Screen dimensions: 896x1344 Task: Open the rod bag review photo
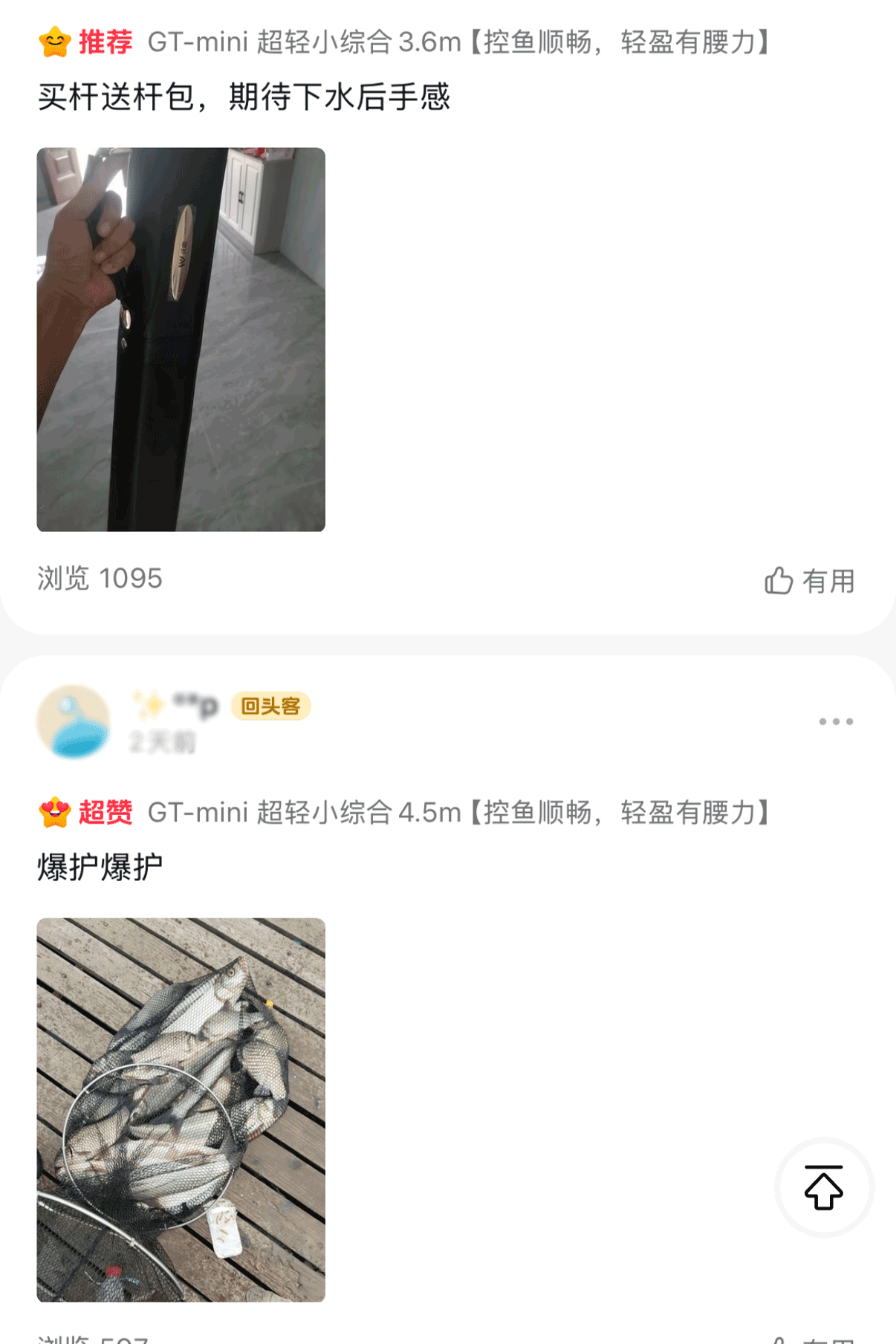click(181, 340)
